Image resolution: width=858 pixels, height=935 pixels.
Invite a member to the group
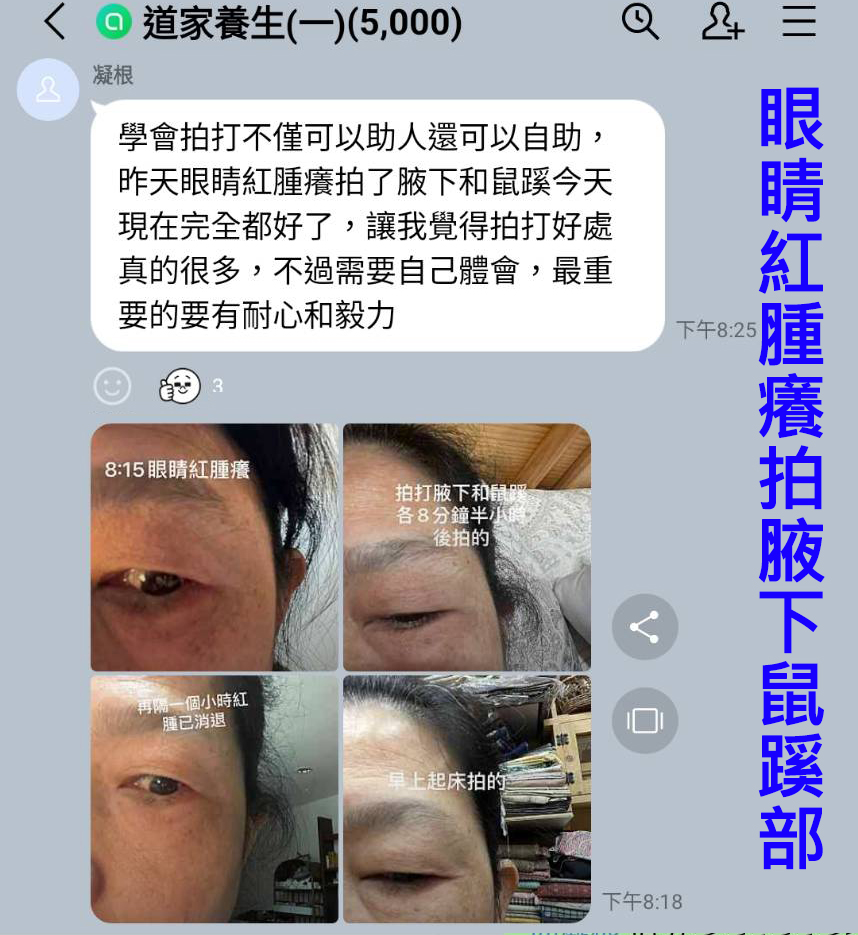722,21
